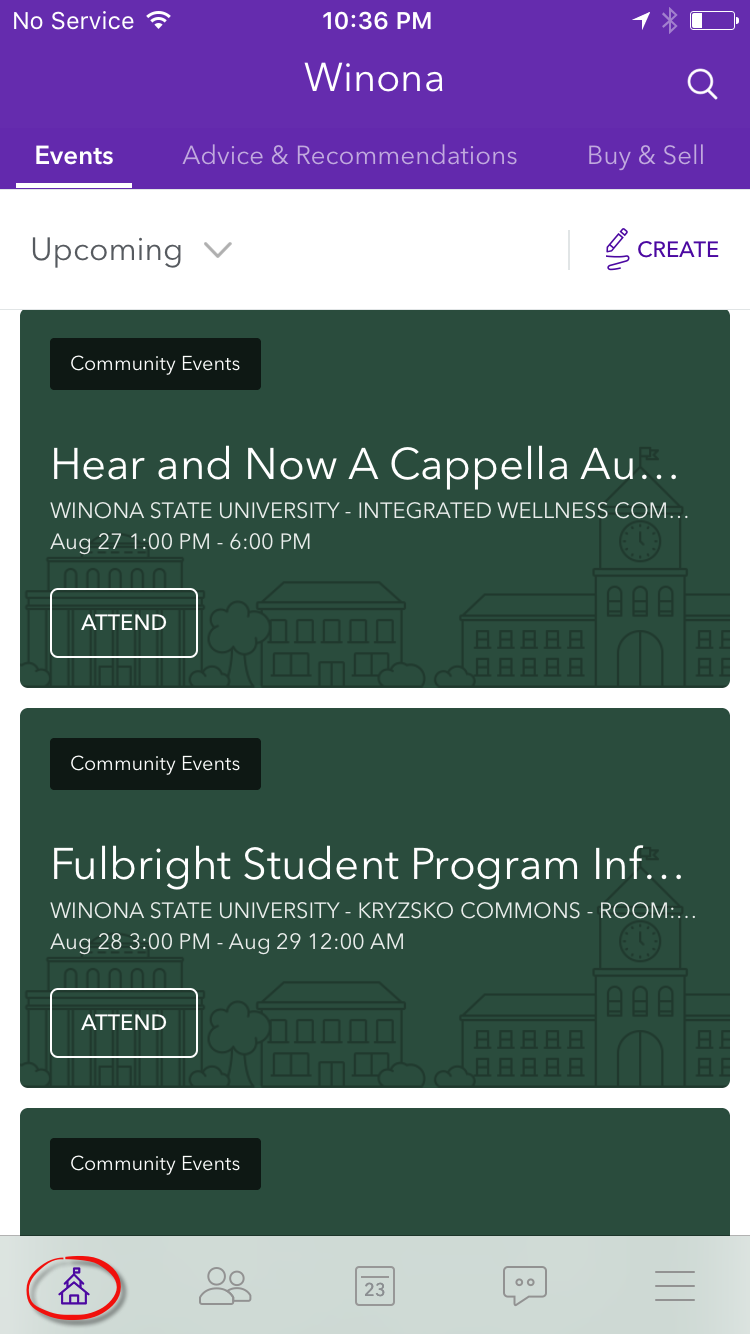This screenshot has height=1334, width=750.
Task: Select the Events tab
Action: 74,156
